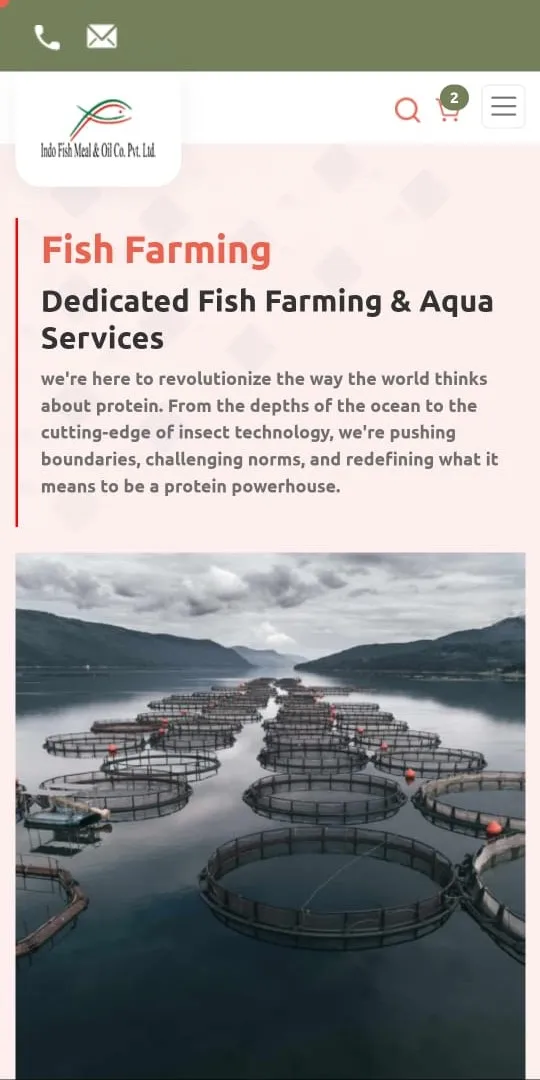Open the search magnifier icon
The image size is (540, 1080).
click(407, 110)
